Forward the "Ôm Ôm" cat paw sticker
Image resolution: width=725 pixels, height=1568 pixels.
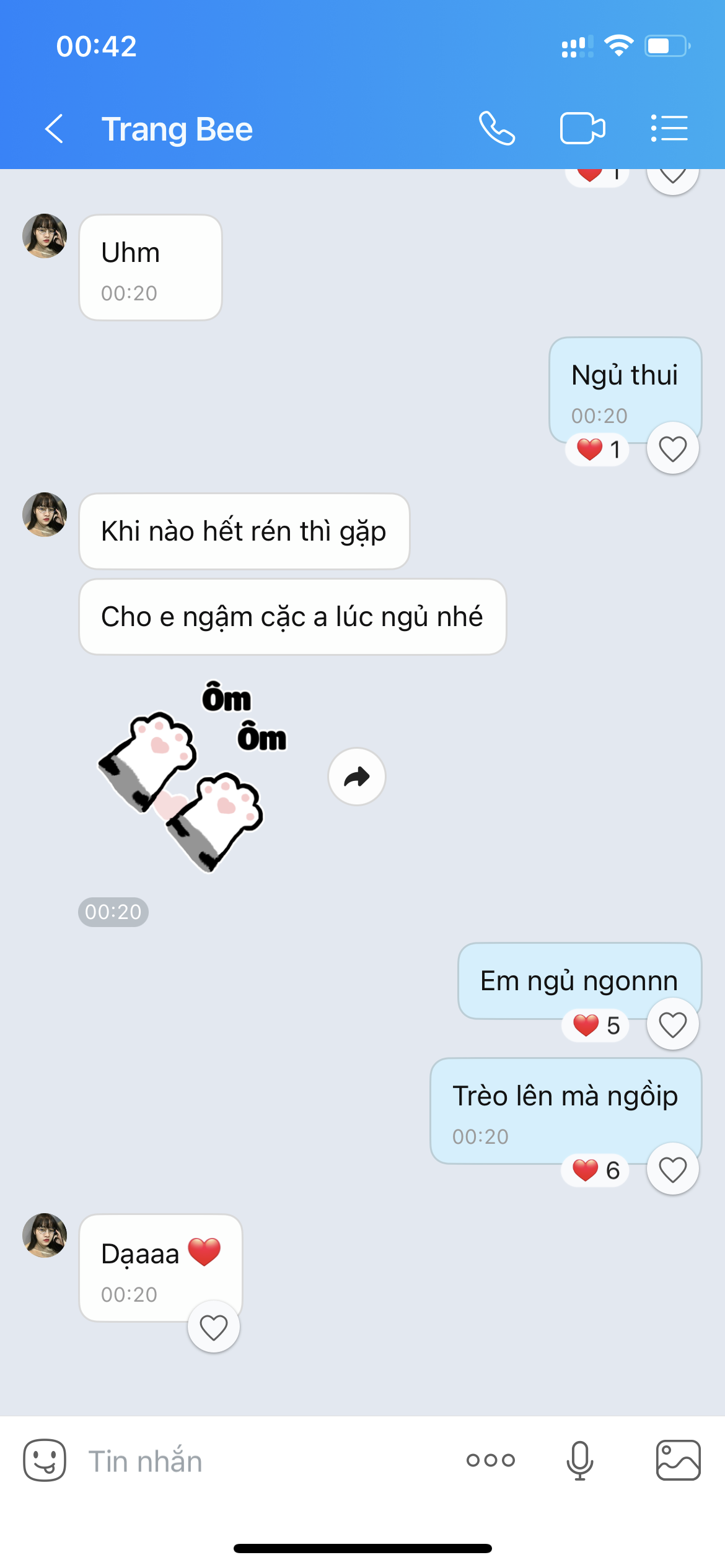point(357,777)
